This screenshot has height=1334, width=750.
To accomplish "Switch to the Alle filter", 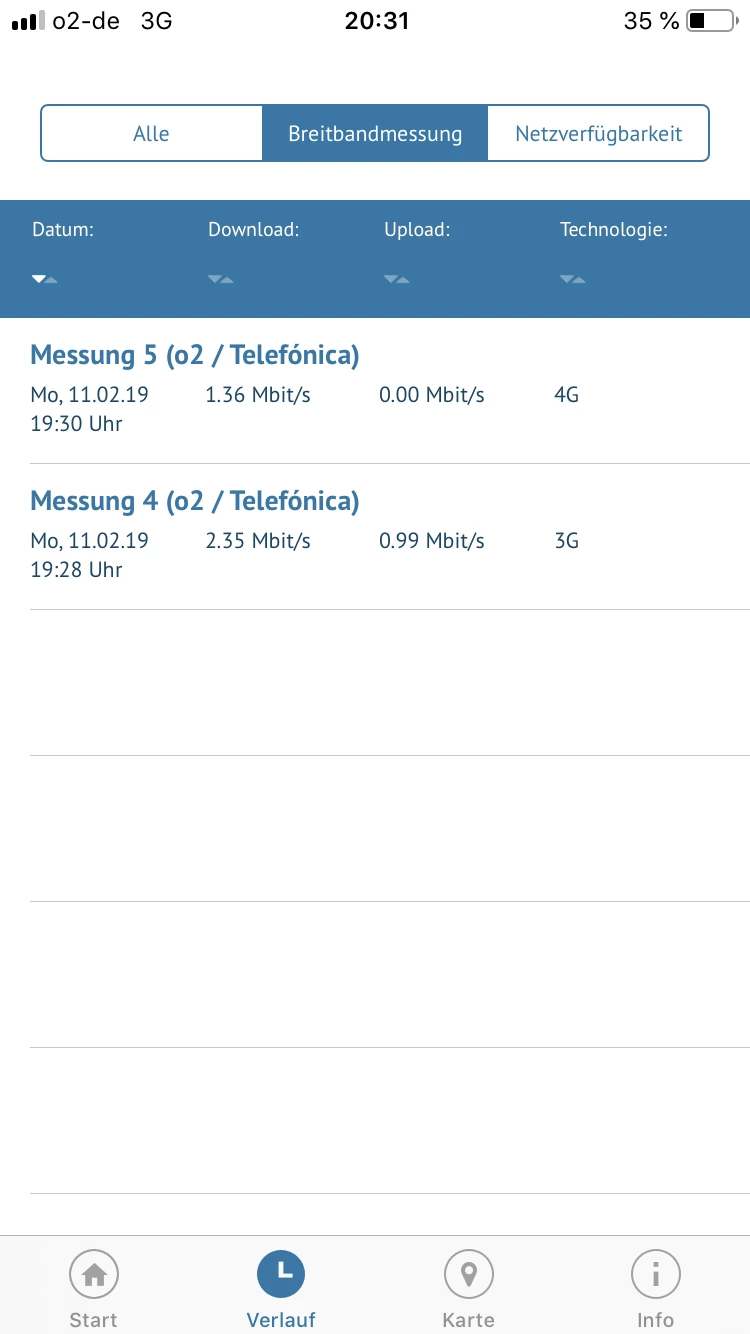I will (151, 133).
